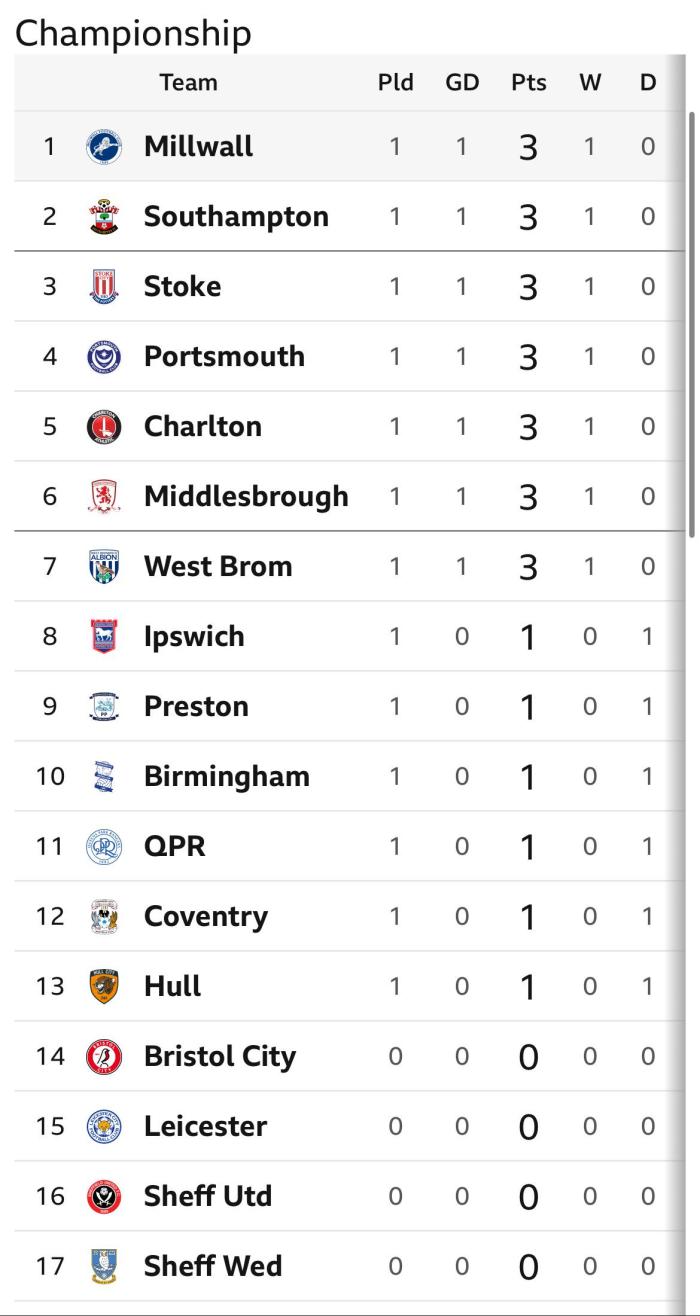Open Southampton team page
The image size is (700, 1316).
coord(236,216)
